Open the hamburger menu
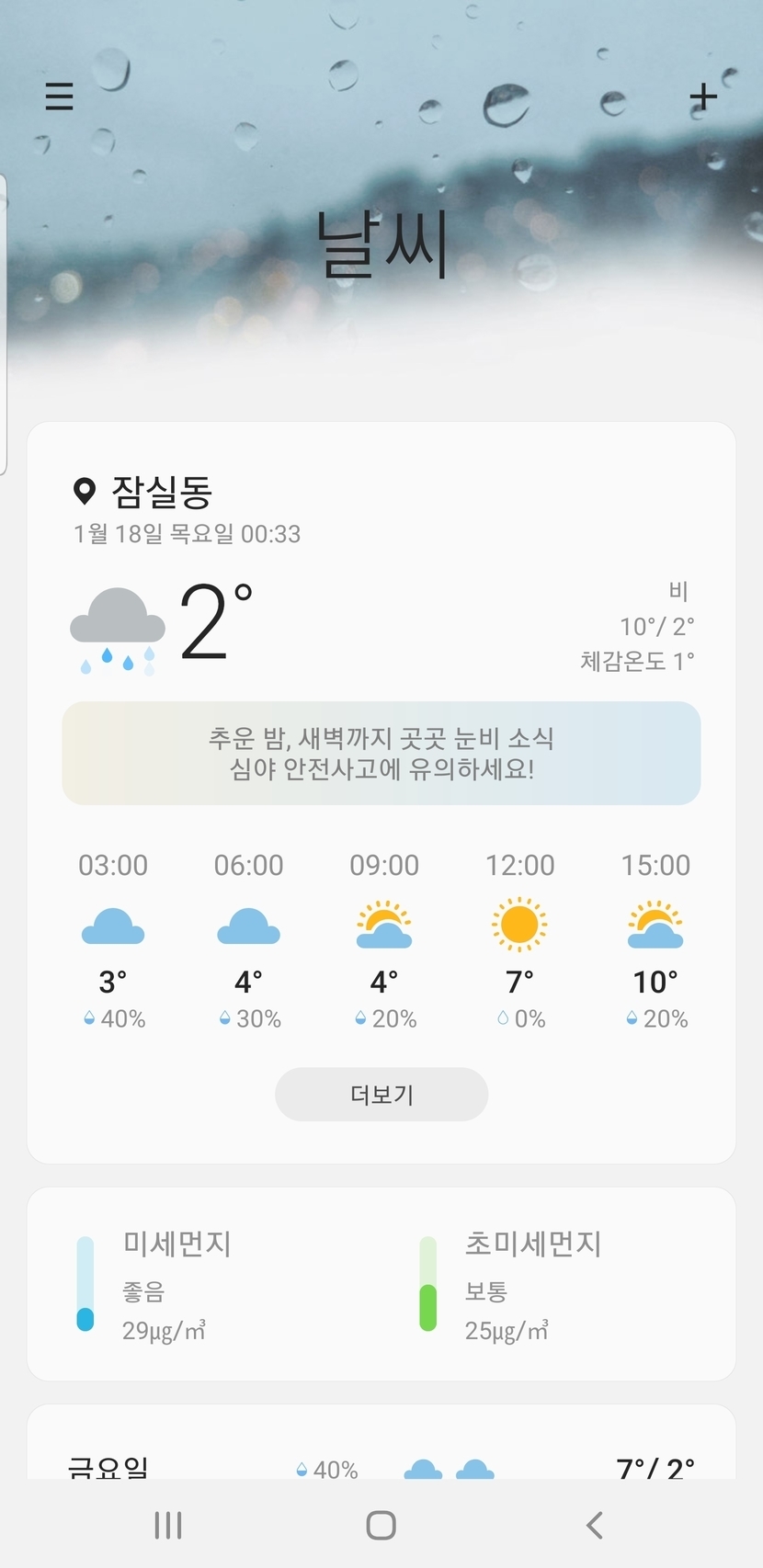 60,97
